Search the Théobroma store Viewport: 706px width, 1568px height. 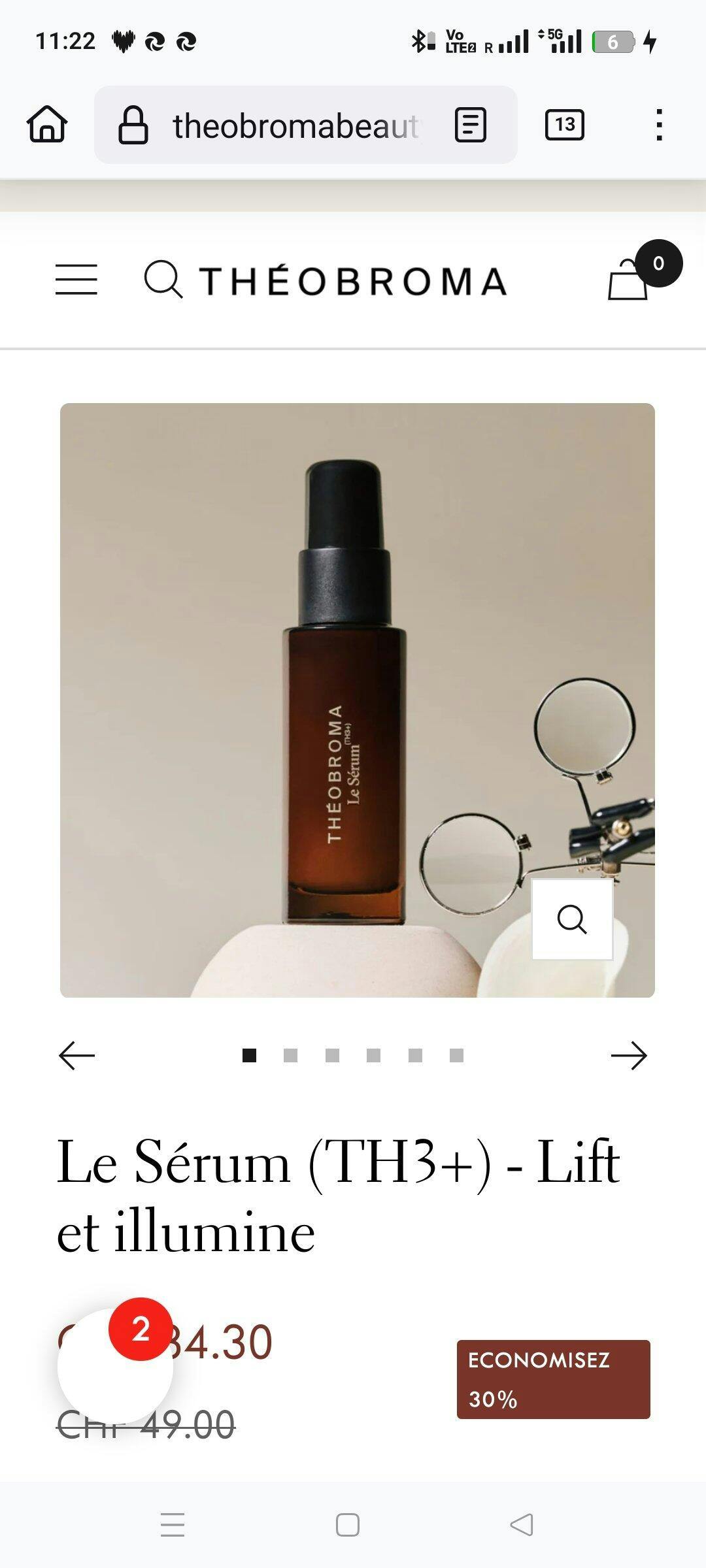point(163,280)
